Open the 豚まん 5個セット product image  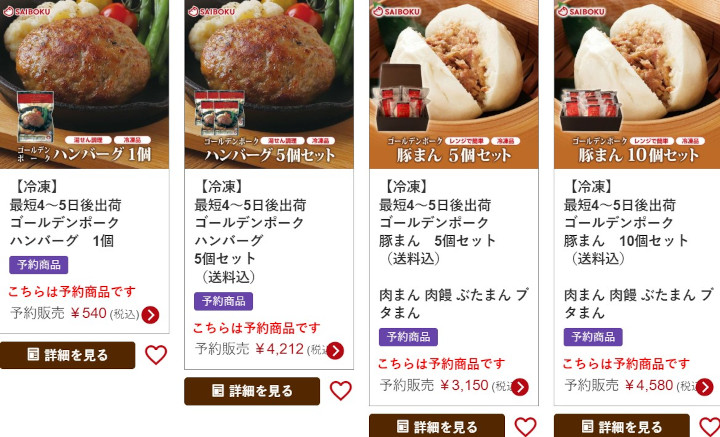453,85
